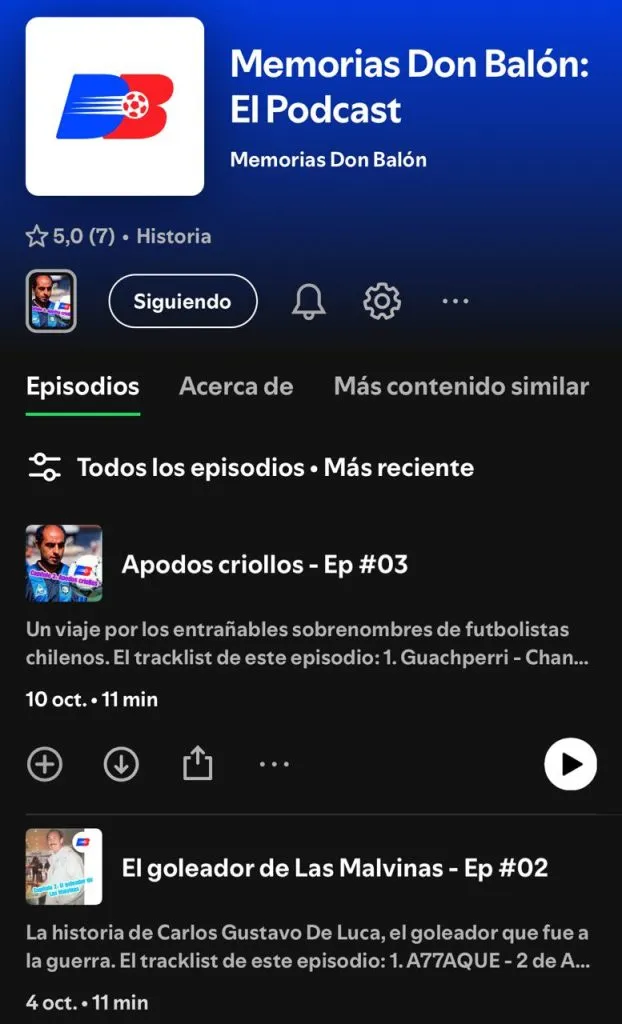622x1024 pixels.
Task: Open El goleador de Las Malvinas episode
Action: tap(334, 867)
